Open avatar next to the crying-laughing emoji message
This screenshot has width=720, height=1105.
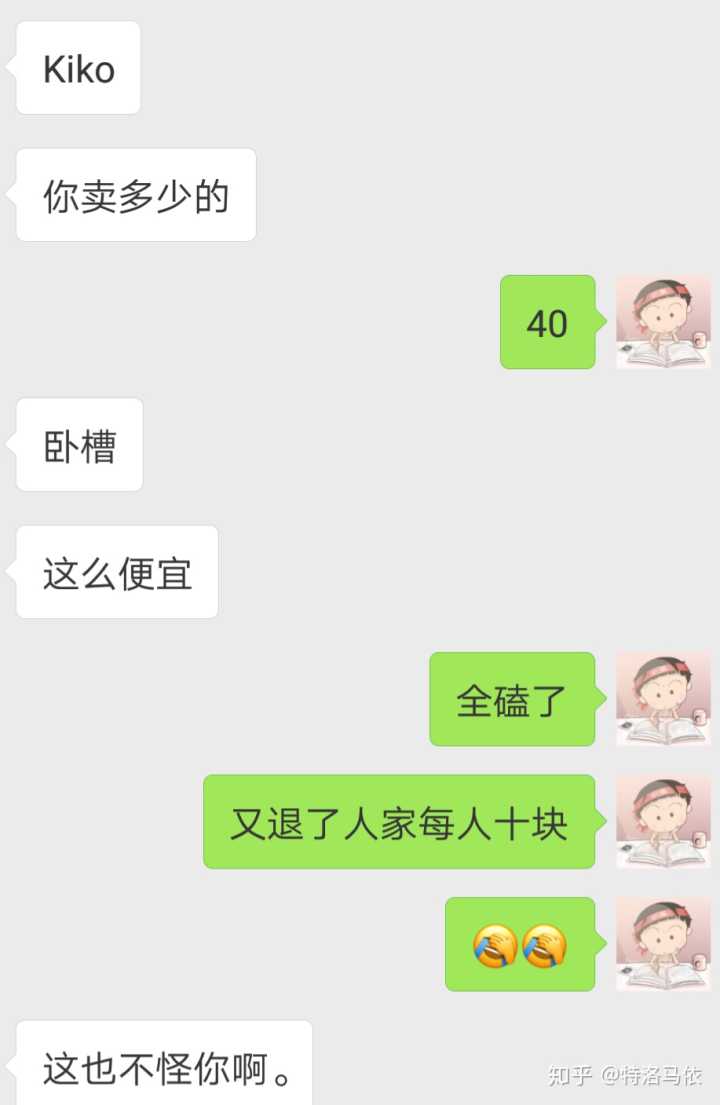coord(663,944)
